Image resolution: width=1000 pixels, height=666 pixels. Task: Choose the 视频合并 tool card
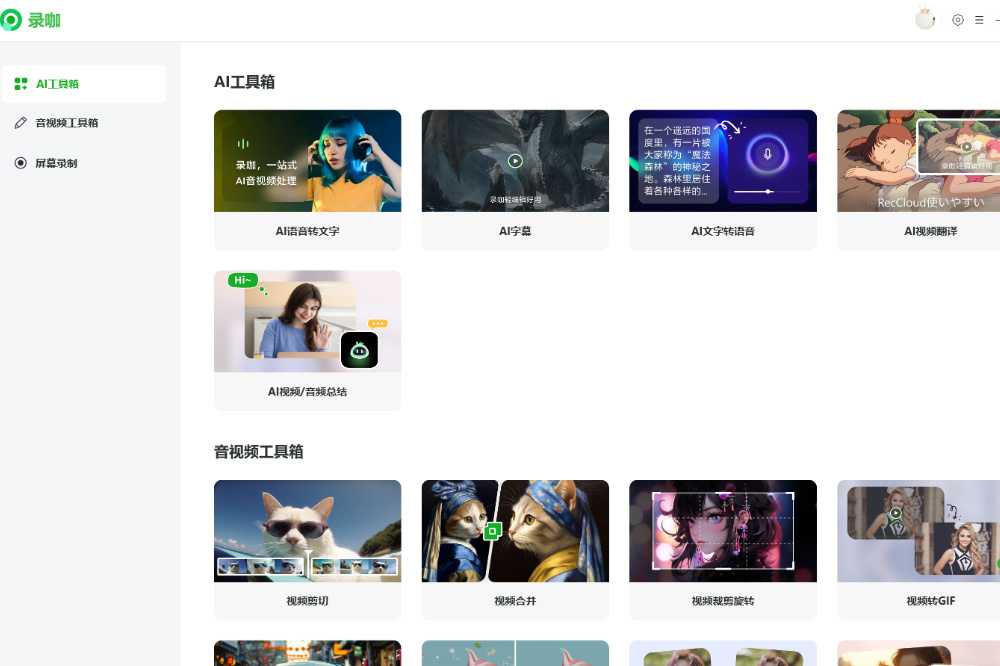click(x=515, y=550)
